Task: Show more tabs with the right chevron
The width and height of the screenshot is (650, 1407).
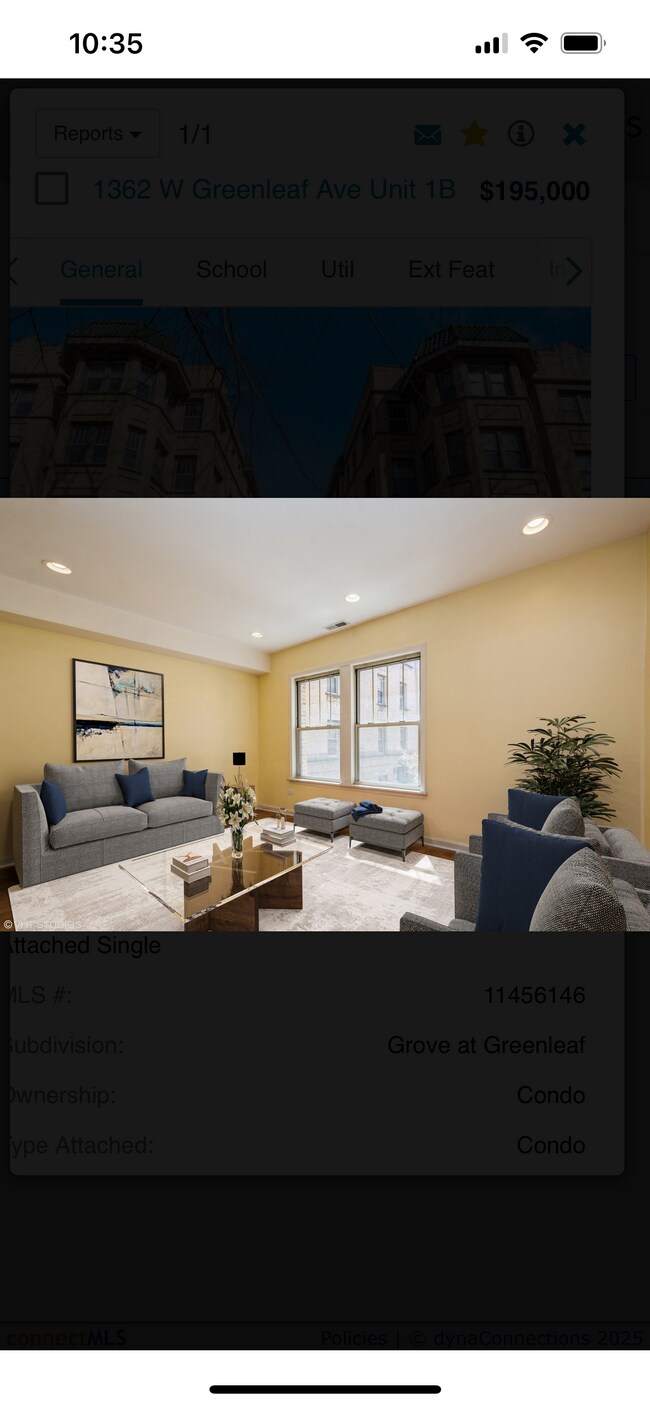Action: (574, 270)
